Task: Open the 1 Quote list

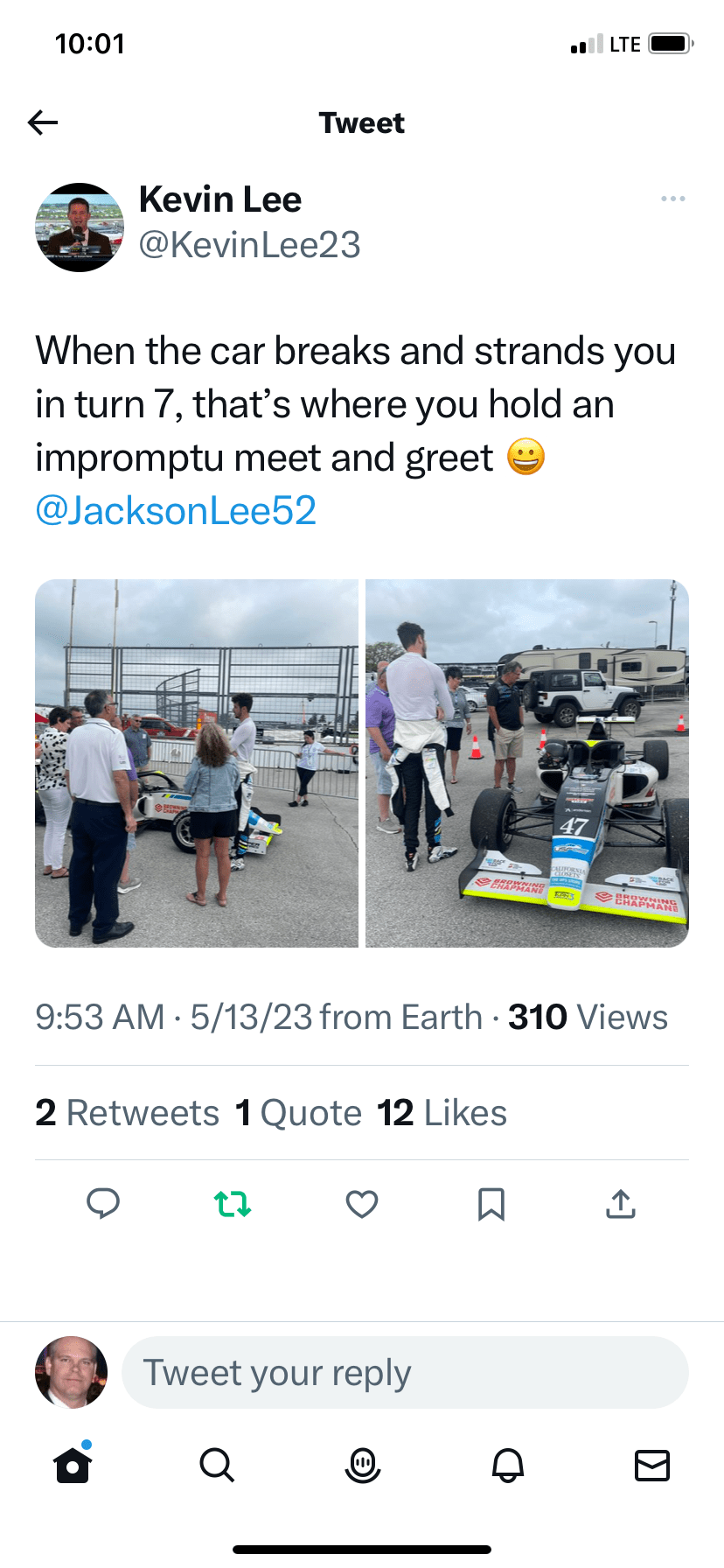Action: [298, 1113]
